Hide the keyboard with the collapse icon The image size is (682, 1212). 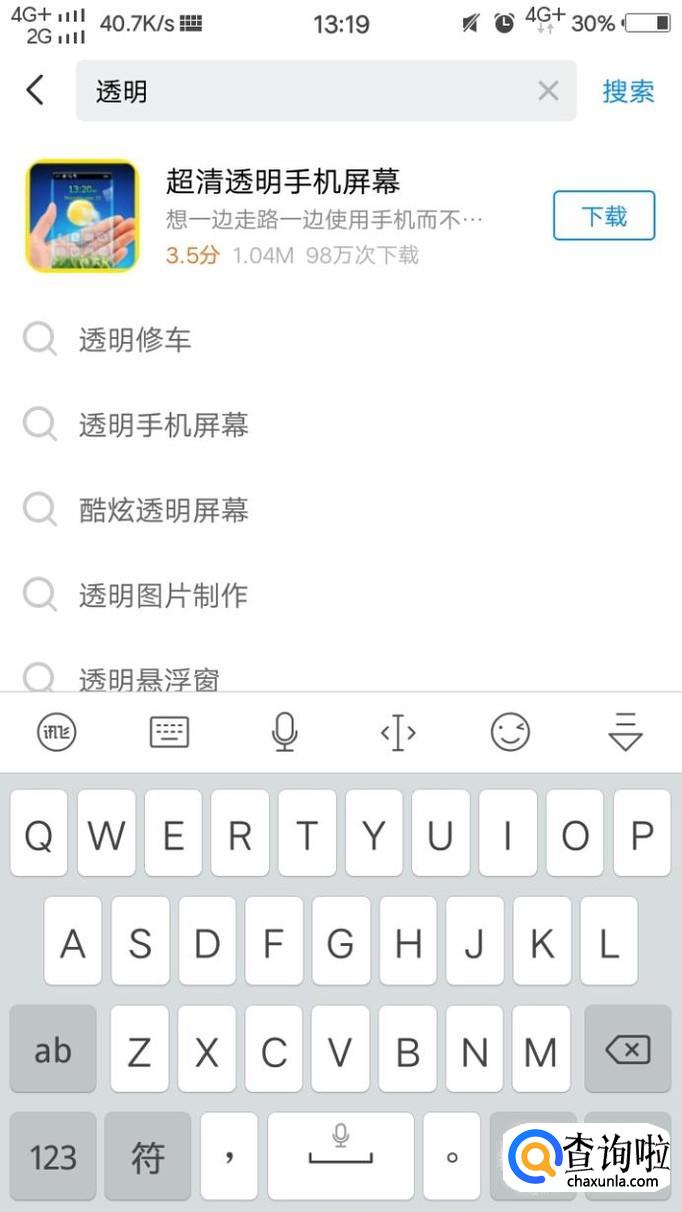[x=625, y=733]
